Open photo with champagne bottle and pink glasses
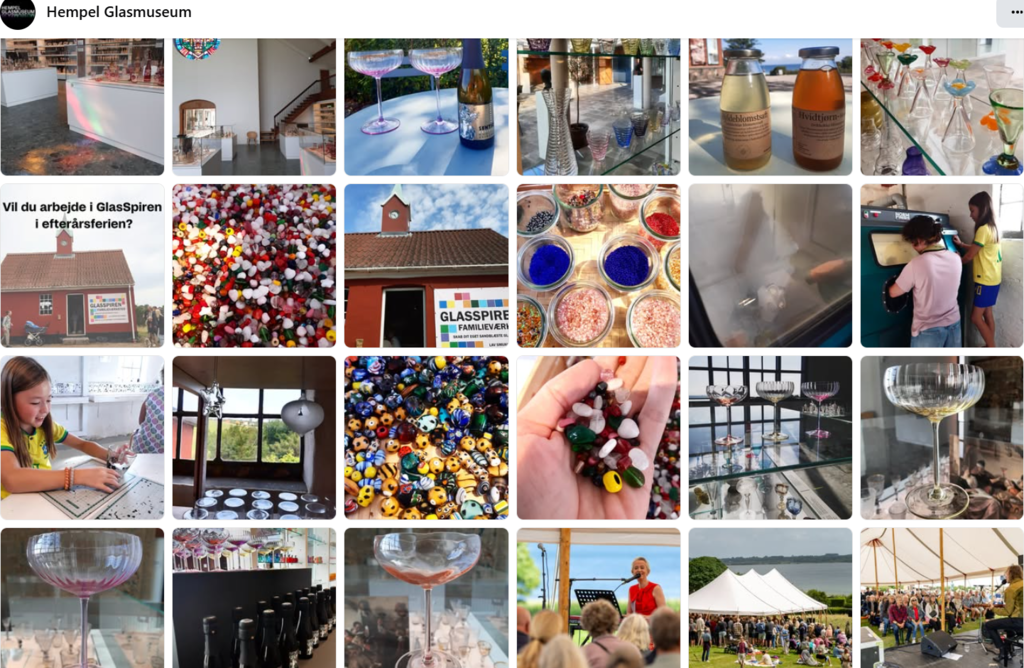 426,107
